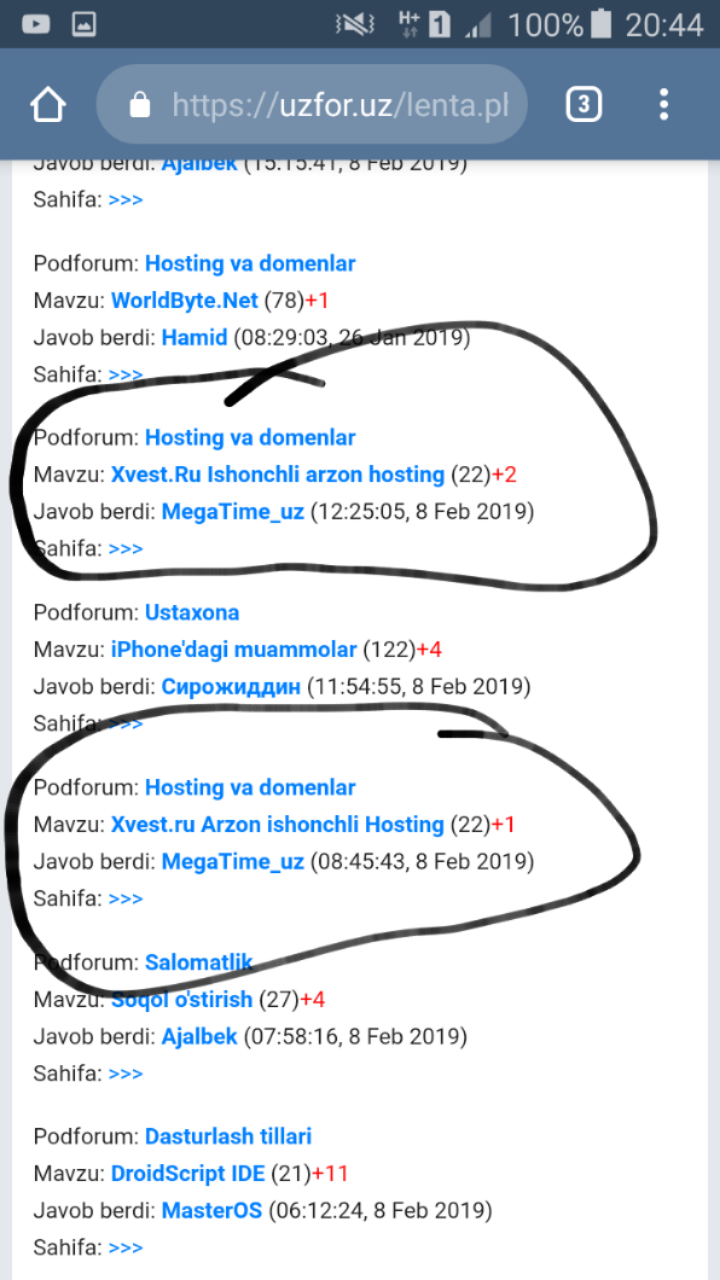
Task: Tap the browser home icon
Action: 48,105
